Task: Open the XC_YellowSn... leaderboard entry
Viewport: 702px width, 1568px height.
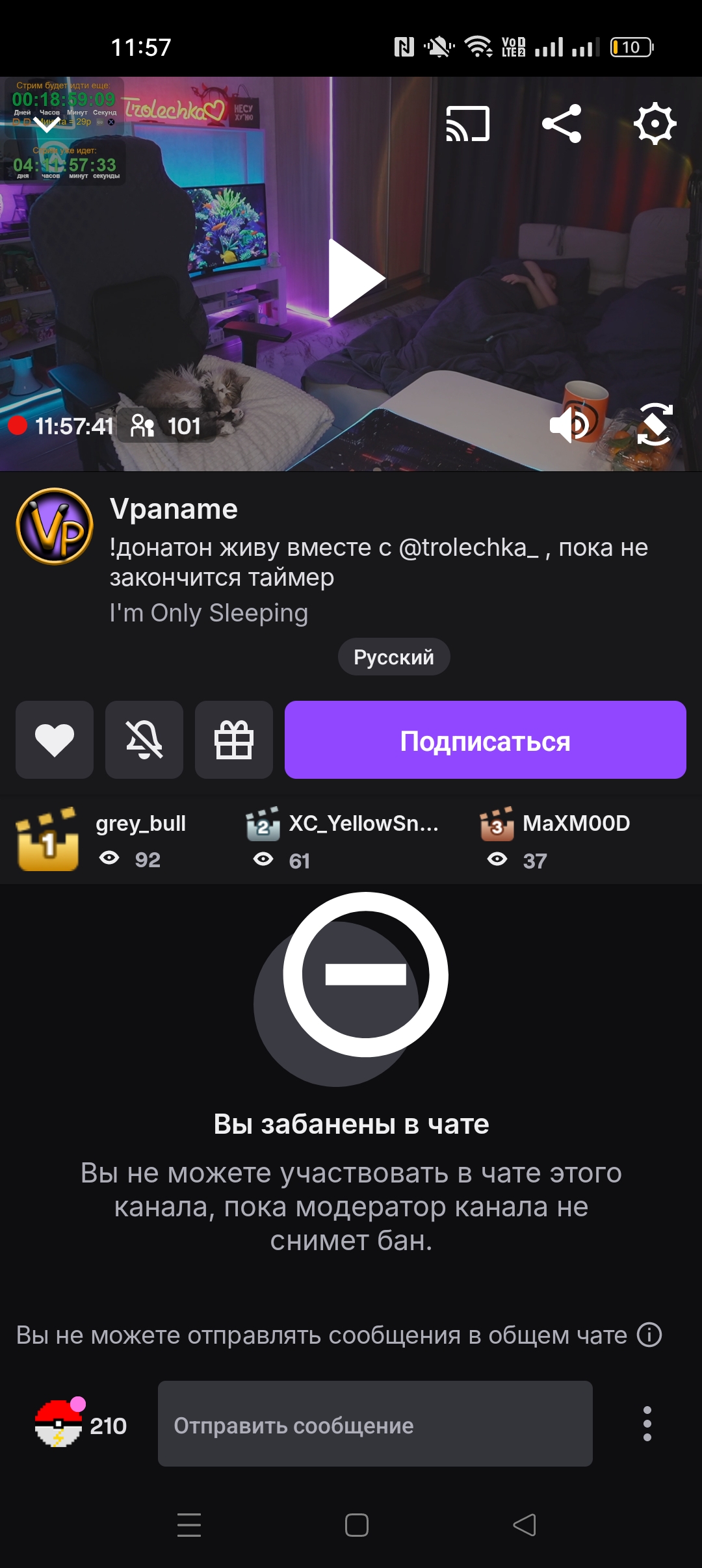Action: (343, 840)
